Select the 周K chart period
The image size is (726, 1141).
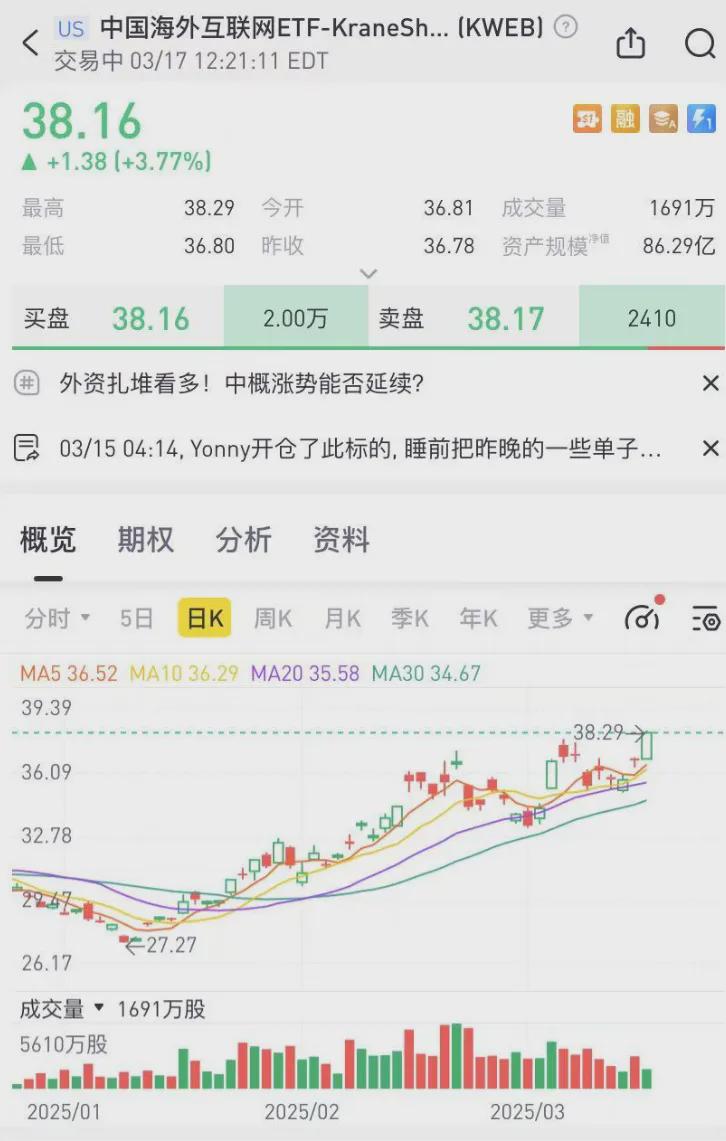coord(273,619)
